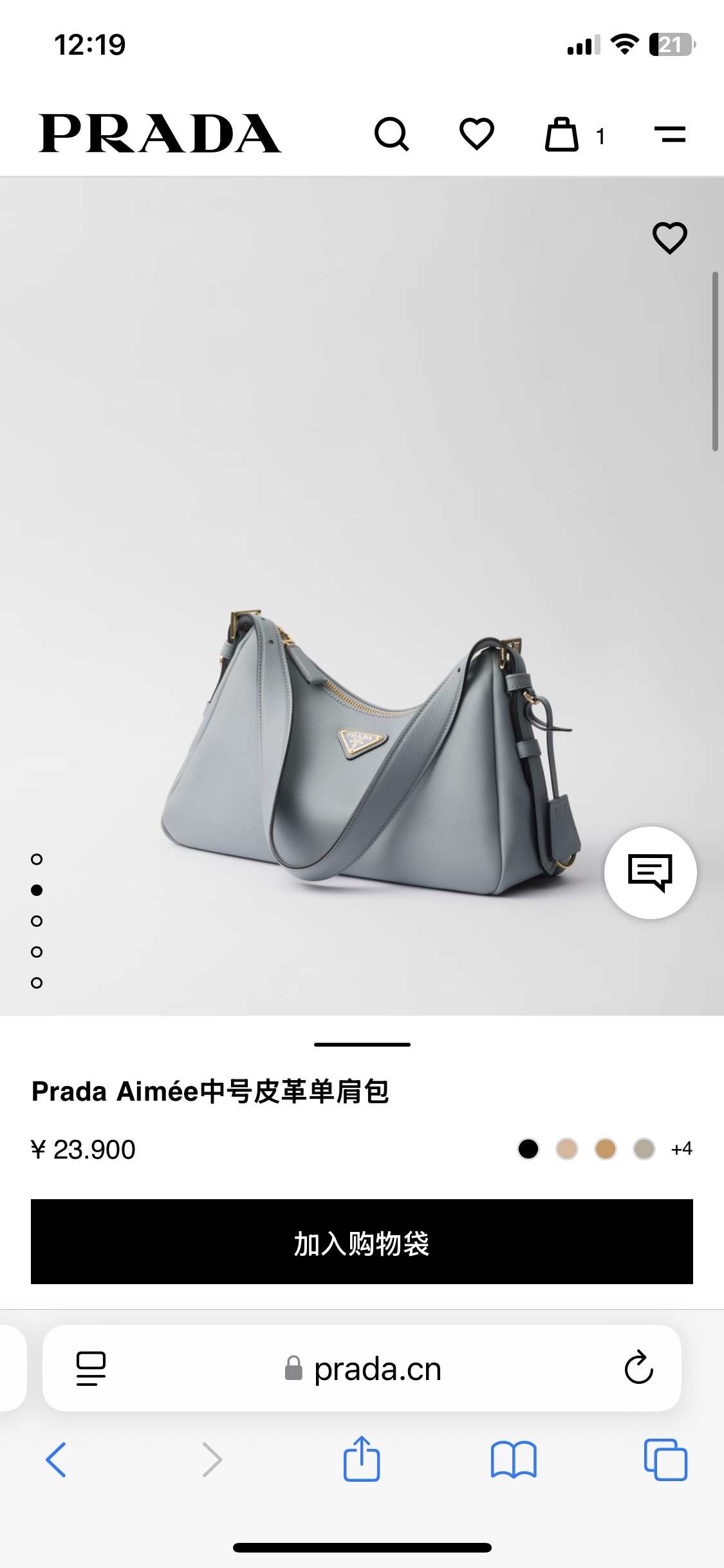Jump to the last product image dot

(x=37, y=983)
